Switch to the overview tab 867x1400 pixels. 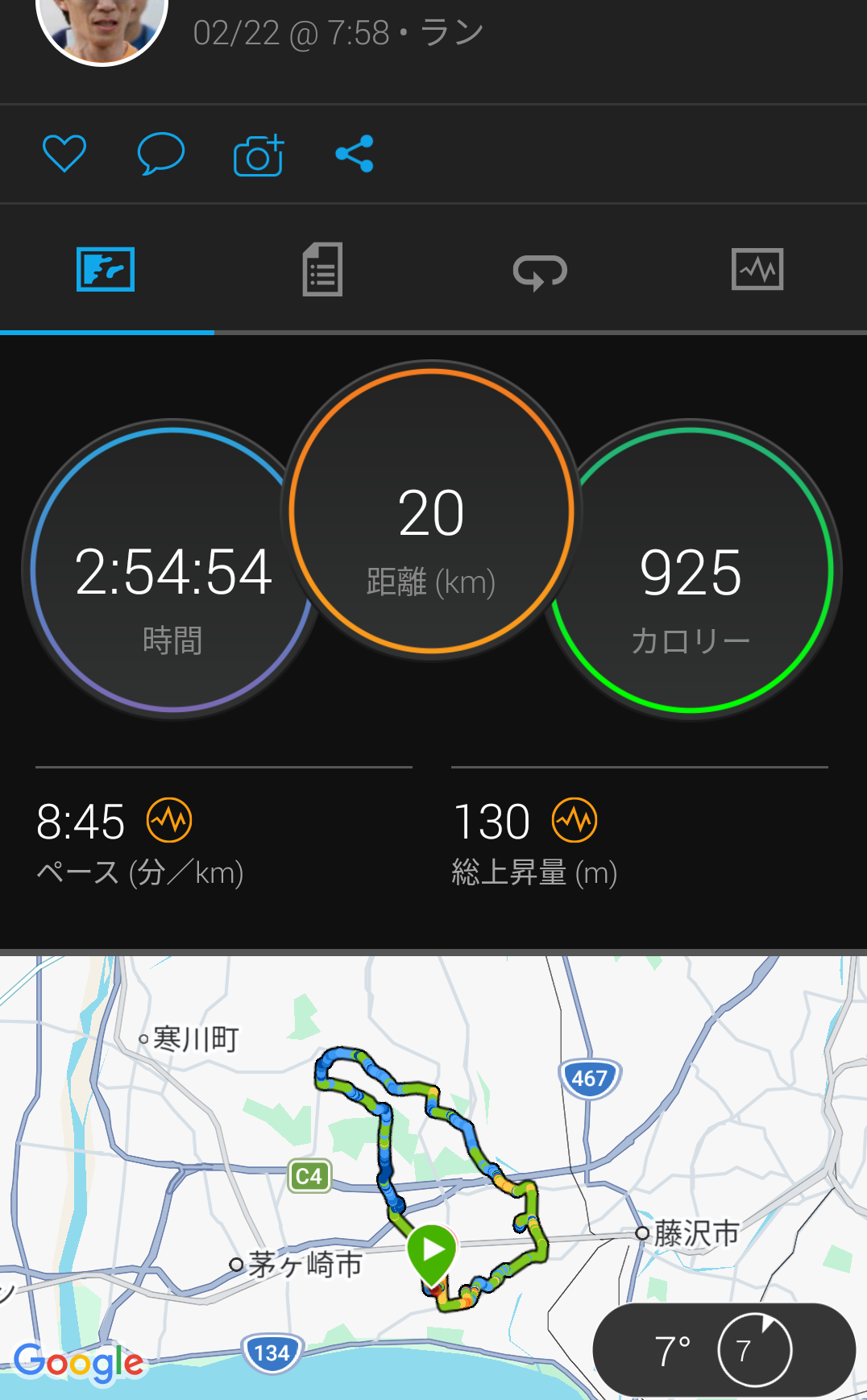point(106,269)
